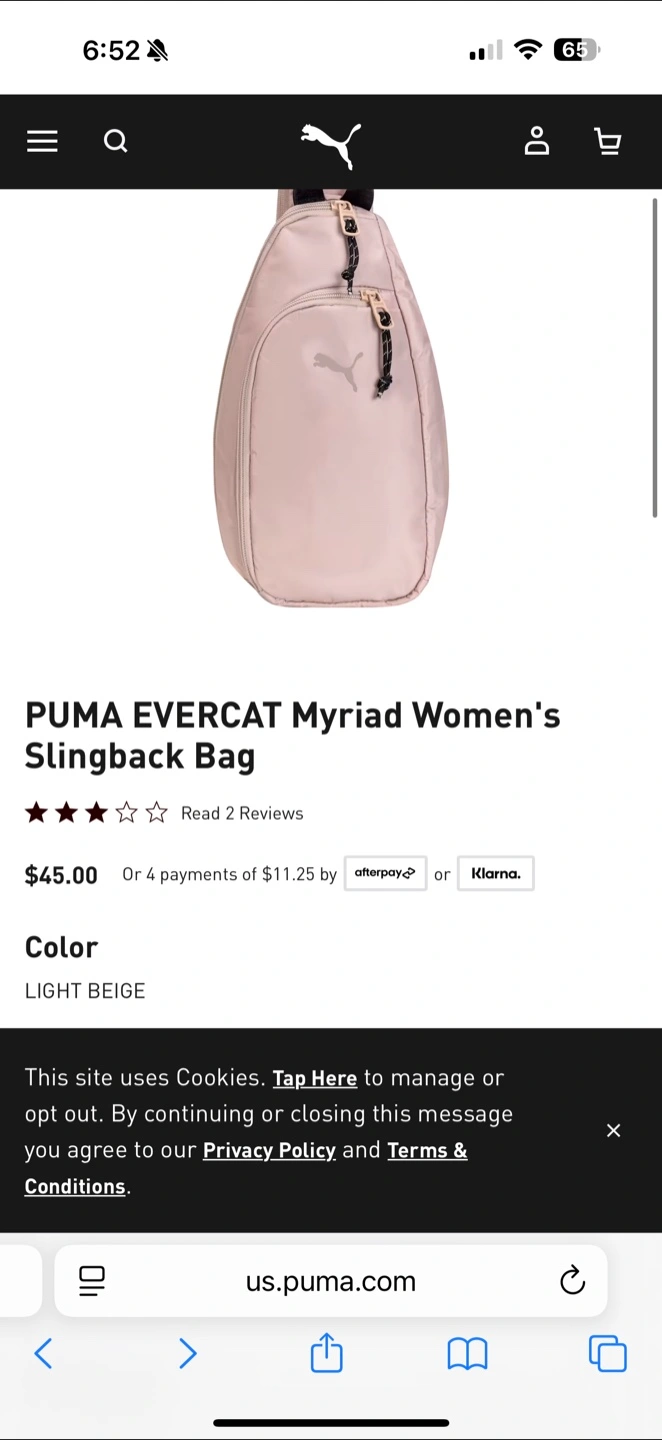Image resolution: width=662 pixels, height=1440 pixels.
Task: Open the Privacy Policy link
Action: (x=269, y=1150)
